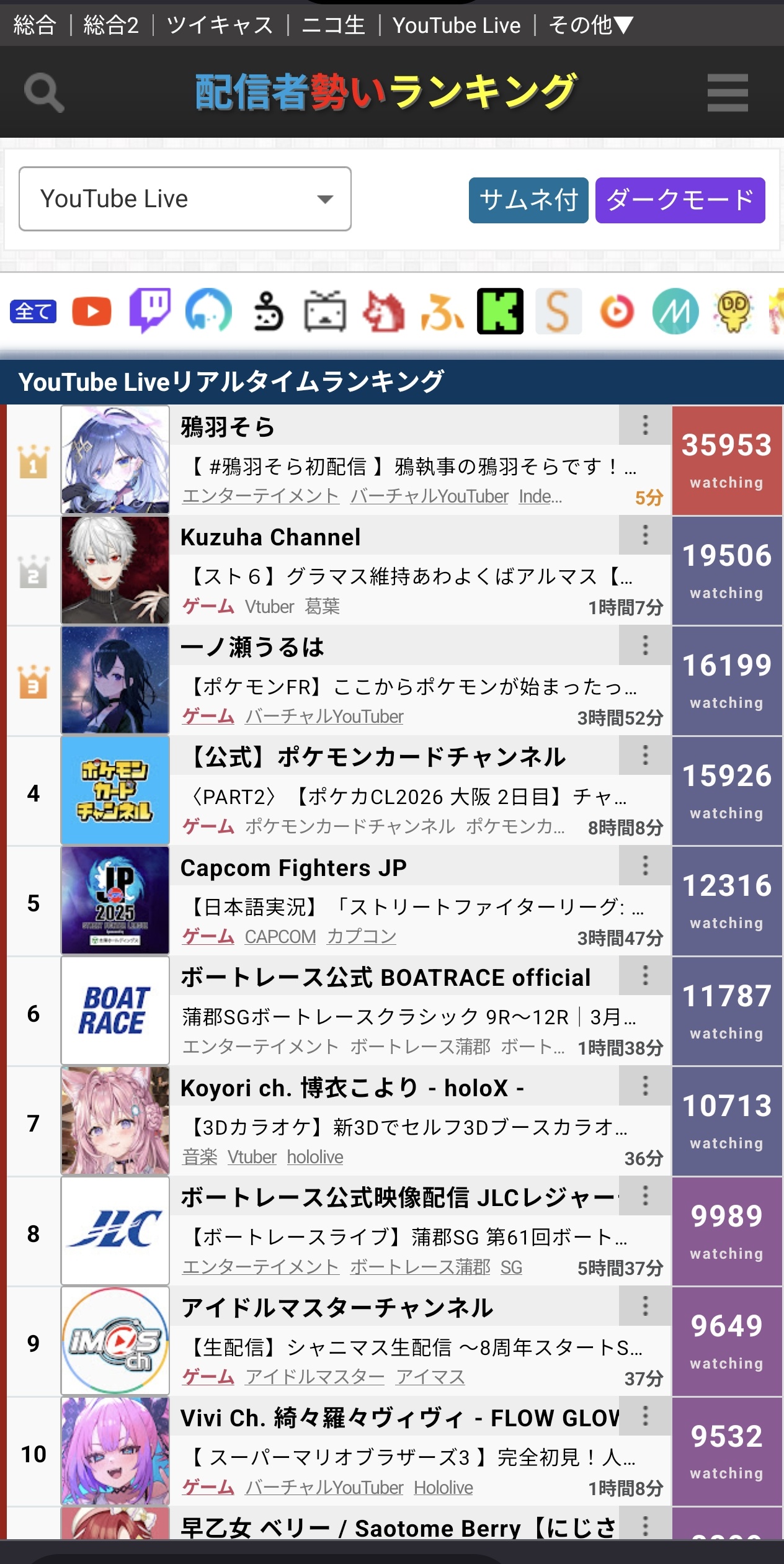Screen dimensions: 784x1564
Task: Switch to the ツイキャス tab
Action: tap(220, 25)
